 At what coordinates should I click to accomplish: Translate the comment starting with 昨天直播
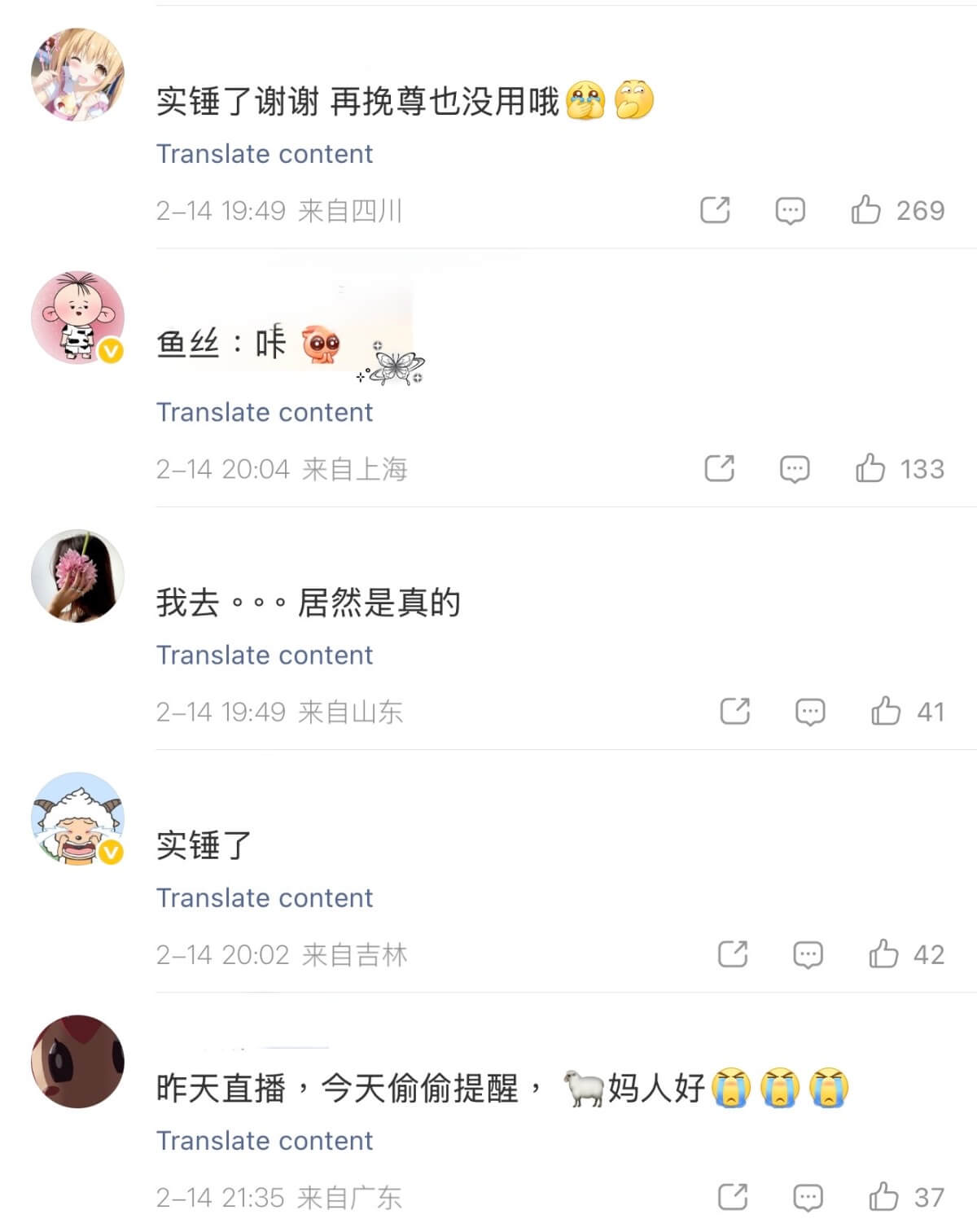pyautogui.click(x=264, y=1140)
